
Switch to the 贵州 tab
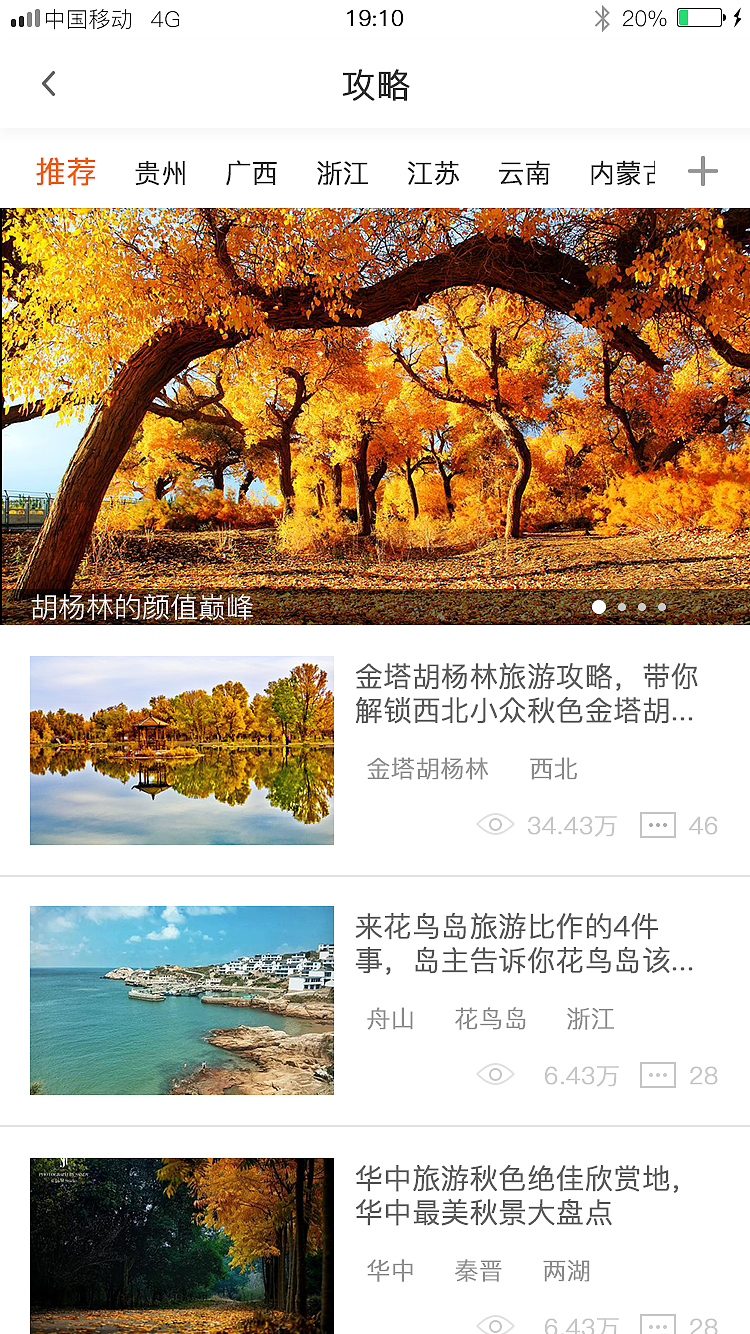coord(161,172)
